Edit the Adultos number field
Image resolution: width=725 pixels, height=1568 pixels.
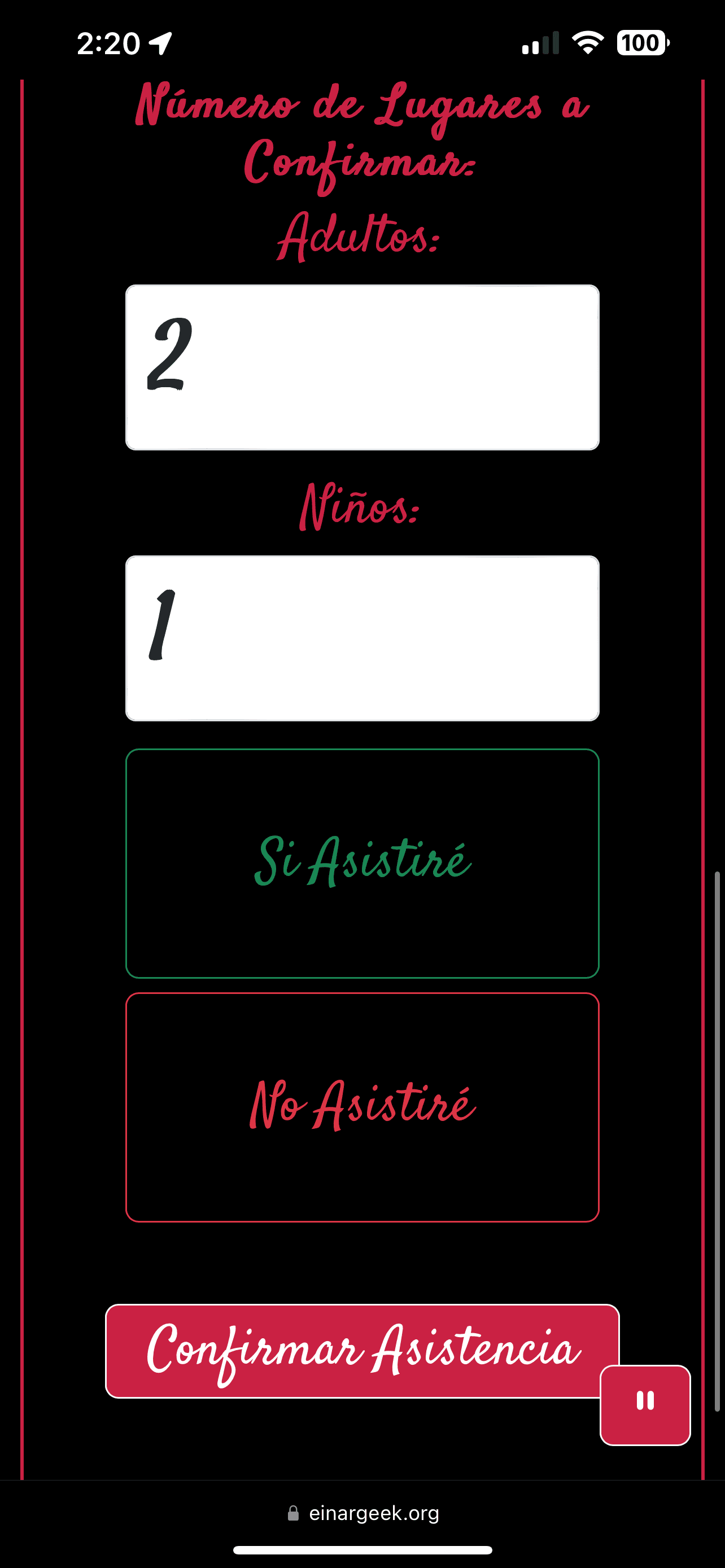click(x=362, y=367)
